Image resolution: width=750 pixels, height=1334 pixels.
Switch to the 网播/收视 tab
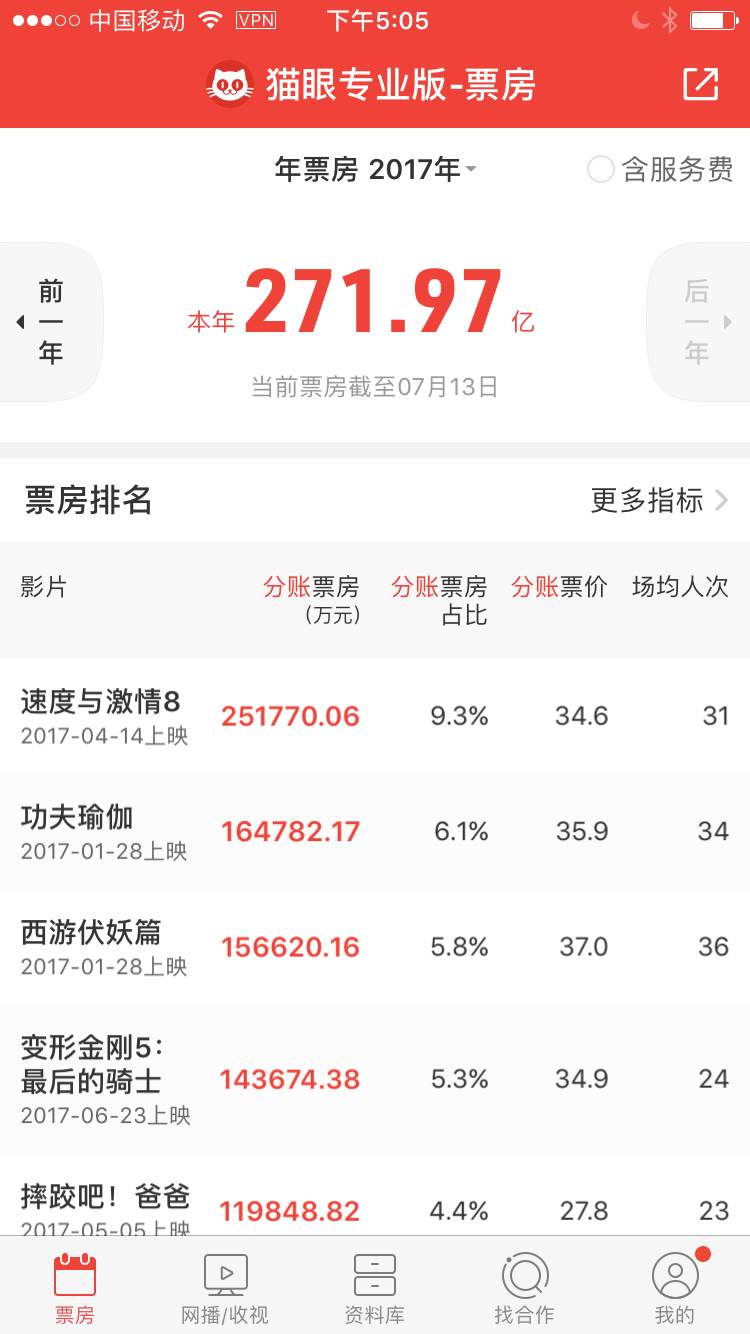point(225,1289)
